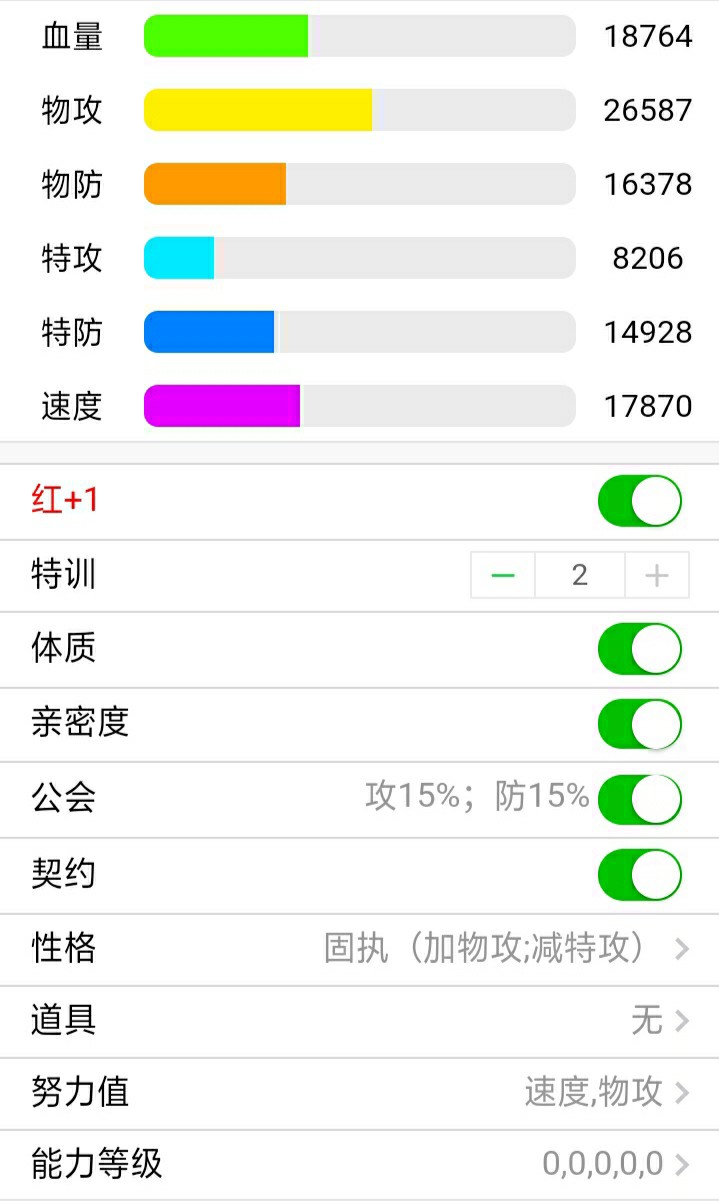The width and height of the screenshot is (719, 1201).
Task: Toggle the 契约 switch
Action: (x=639, y=874)
